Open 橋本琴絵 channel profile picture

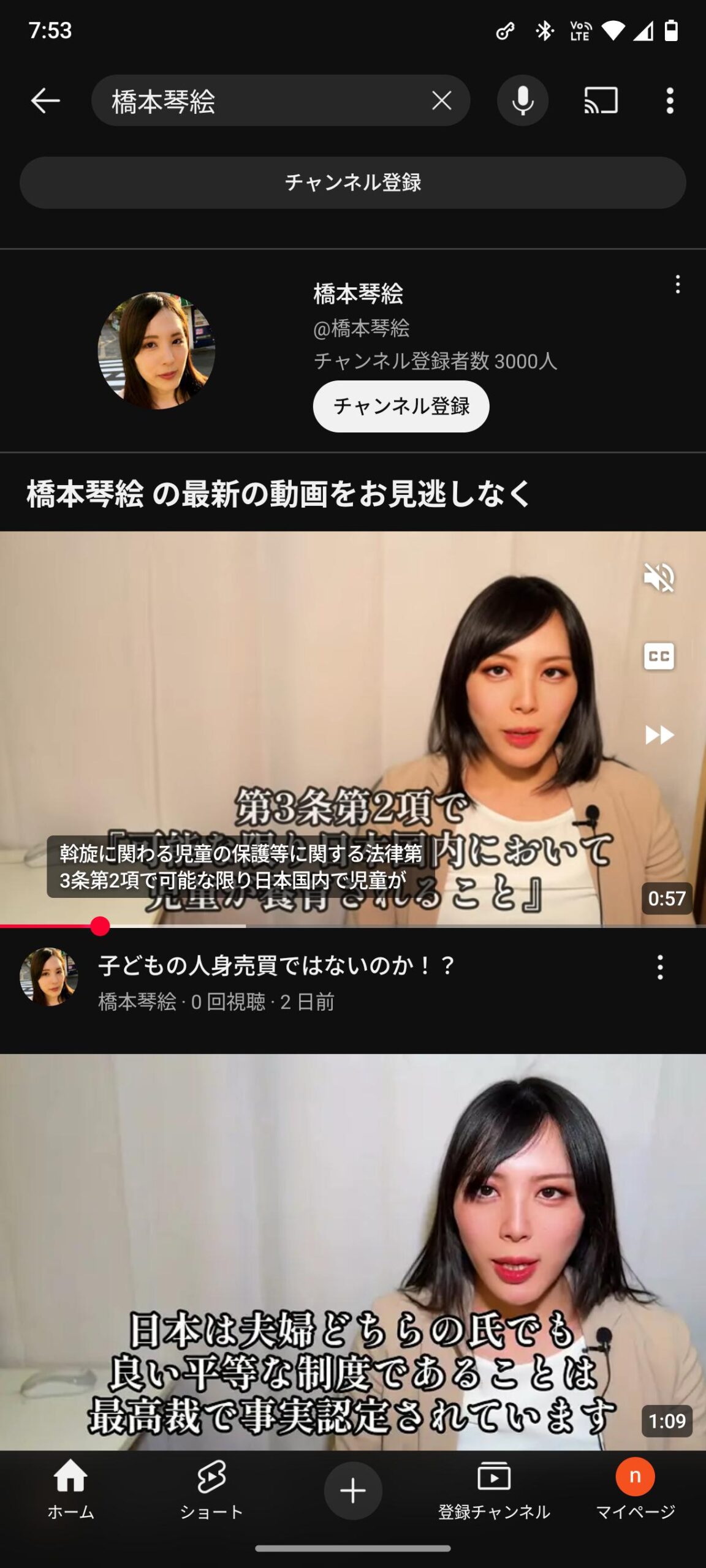coord(156,350)
